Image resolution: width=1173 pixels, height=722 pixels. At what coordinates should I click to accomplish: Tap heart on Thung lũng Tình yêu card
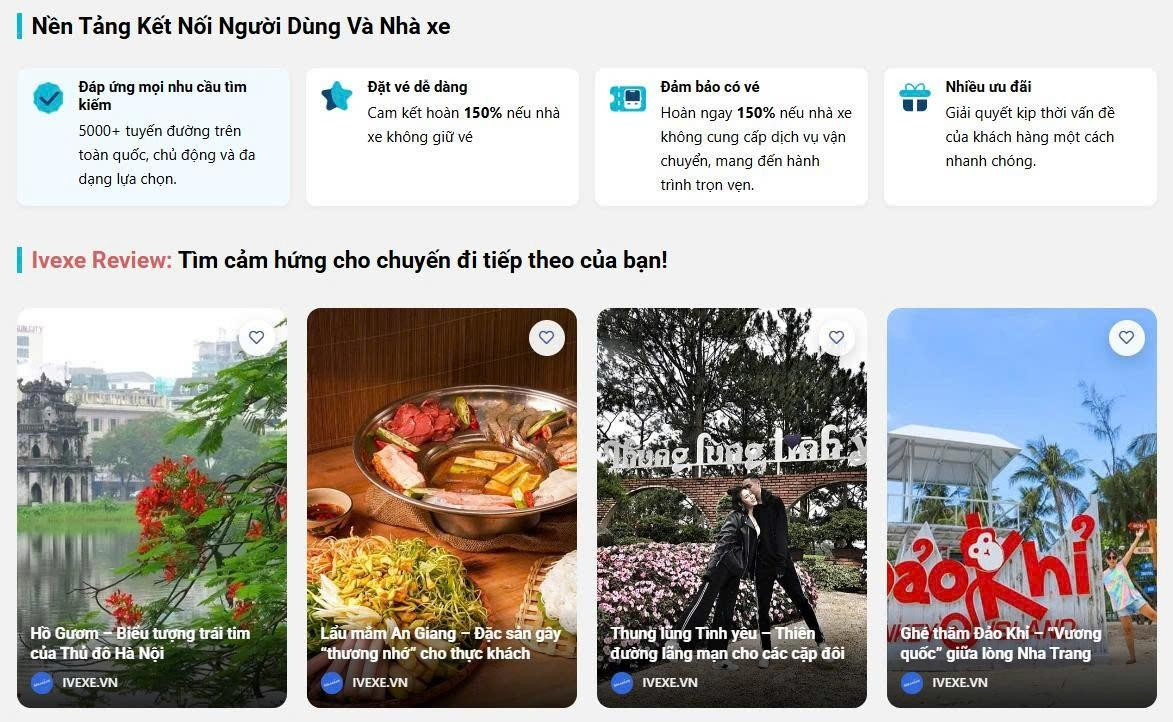pyautogui.click(x=836, y=338)
